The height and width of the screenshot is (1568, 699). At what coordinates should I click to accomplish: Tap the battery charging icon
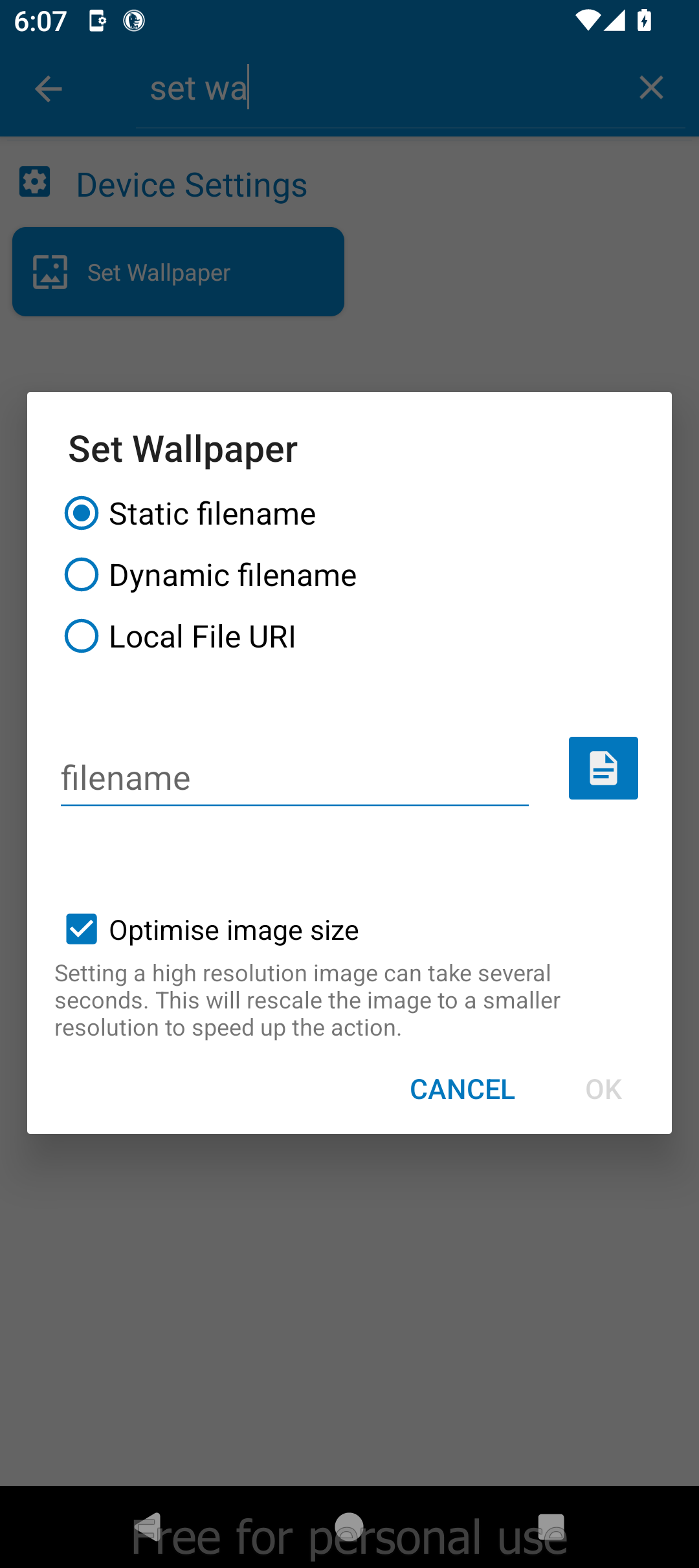(x=645, y=20)
